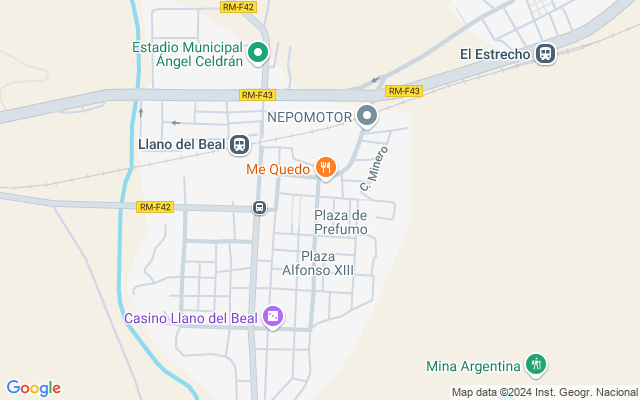
Task: Tap the bus stop marker on RM-F42
Action: point(259,207)
